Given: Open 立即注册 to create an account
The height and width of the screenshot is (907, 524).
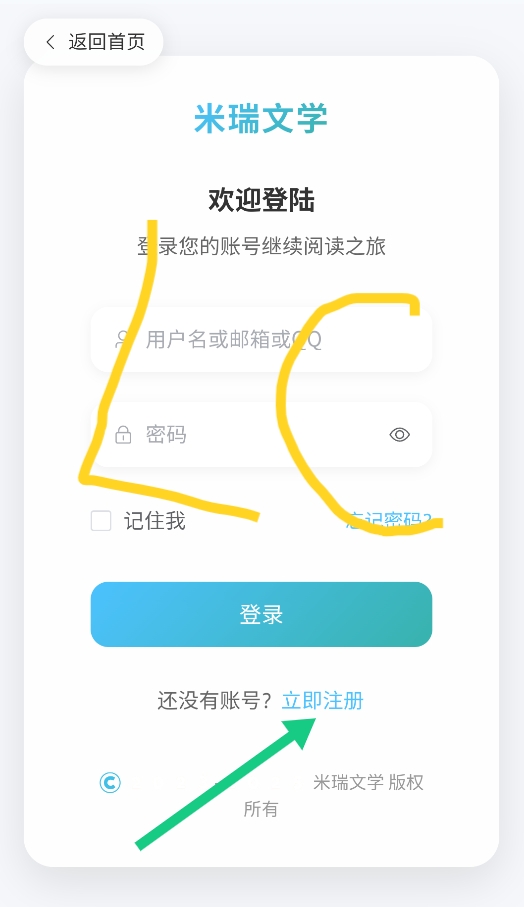Looking at the screenshot, I should [x=323, y=700].
